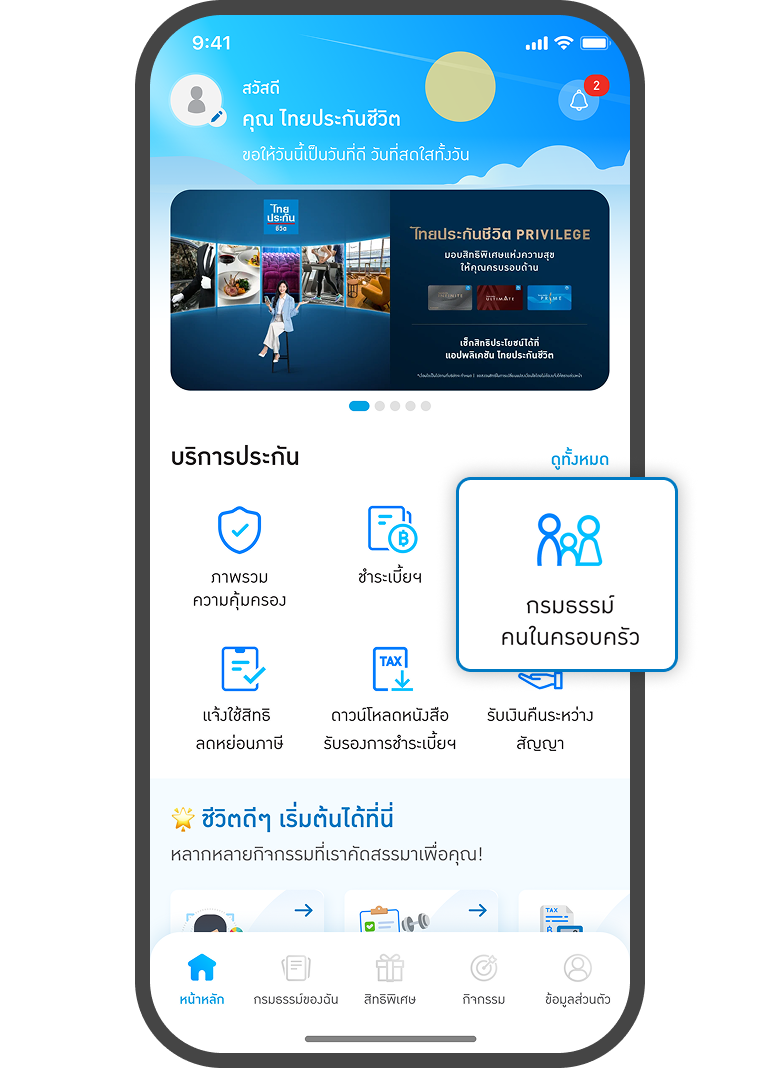Select the หน้าหลัก home tab

coord(203,966)
